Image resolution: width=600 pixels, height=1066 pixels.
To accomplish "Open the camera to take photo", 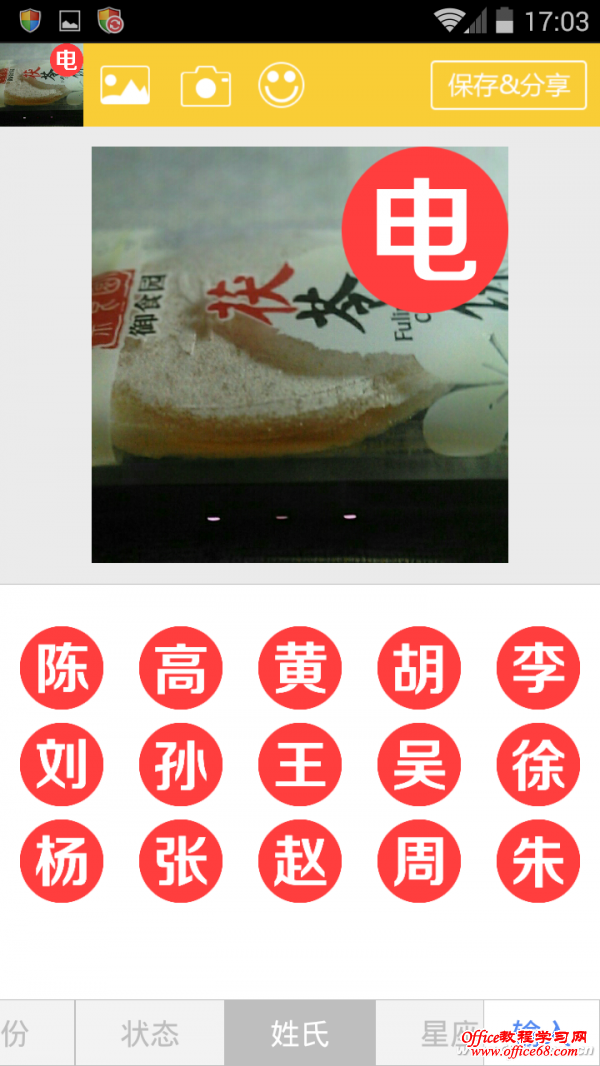I will coord(206,85).
